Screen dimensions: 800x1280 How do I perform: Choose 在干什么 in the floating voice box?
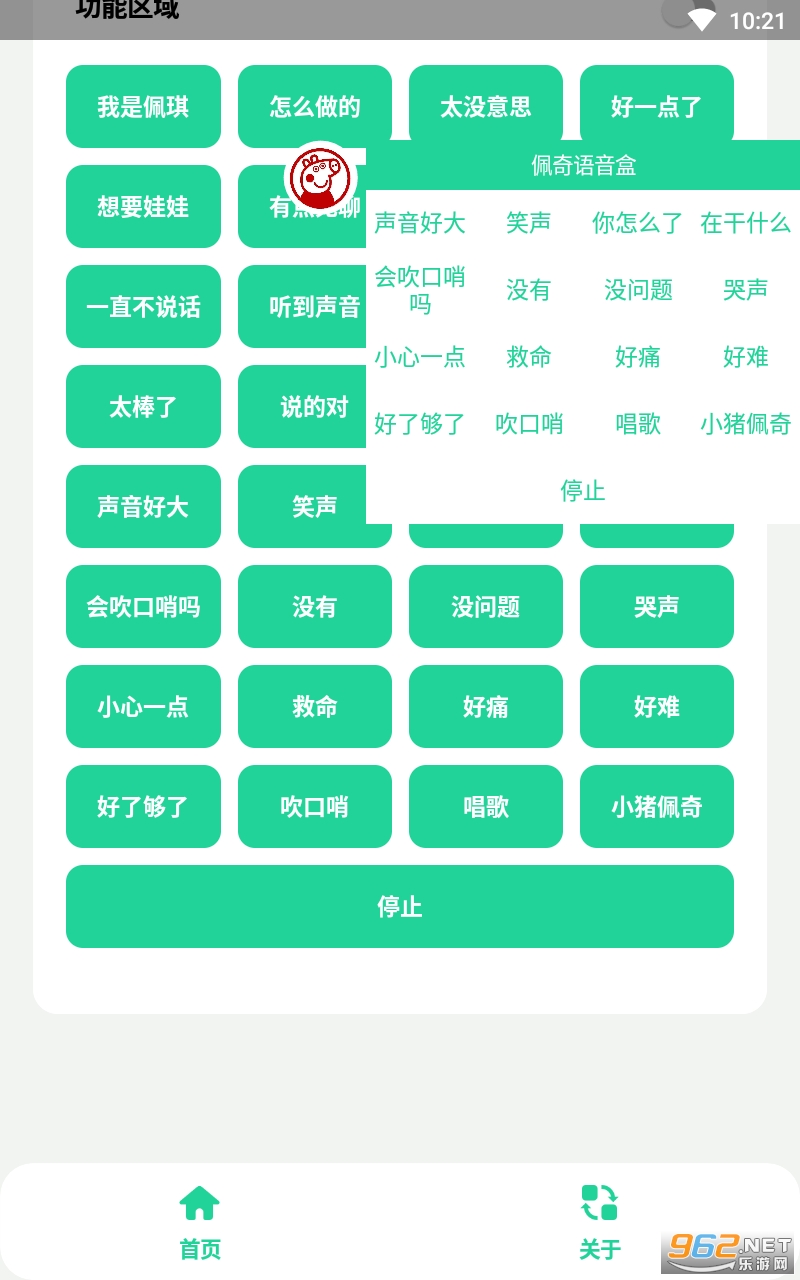(x=745, y=223)
